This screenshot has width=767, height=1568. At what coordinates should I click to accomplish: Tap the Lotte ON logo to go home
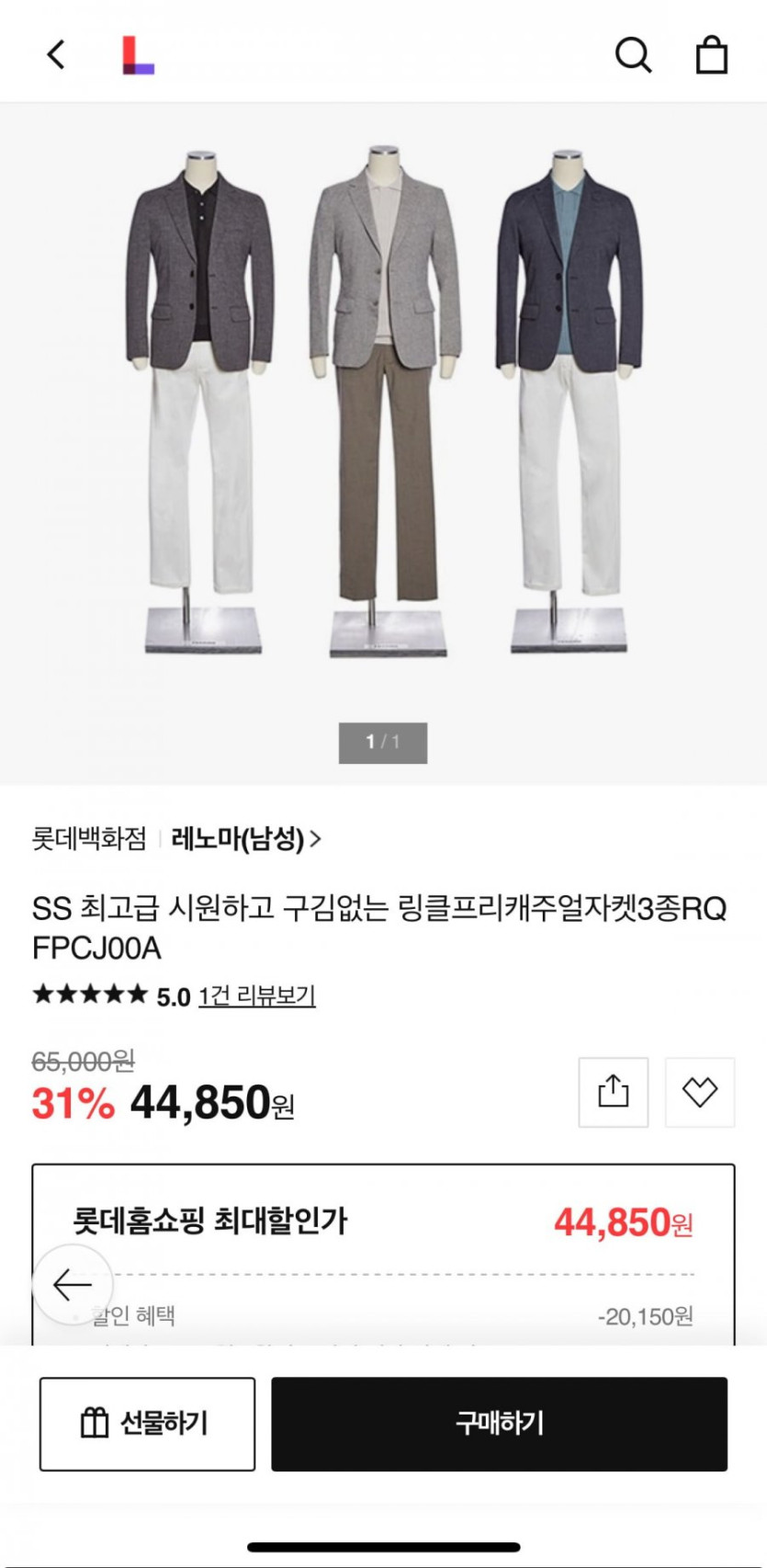pos(138,55)
